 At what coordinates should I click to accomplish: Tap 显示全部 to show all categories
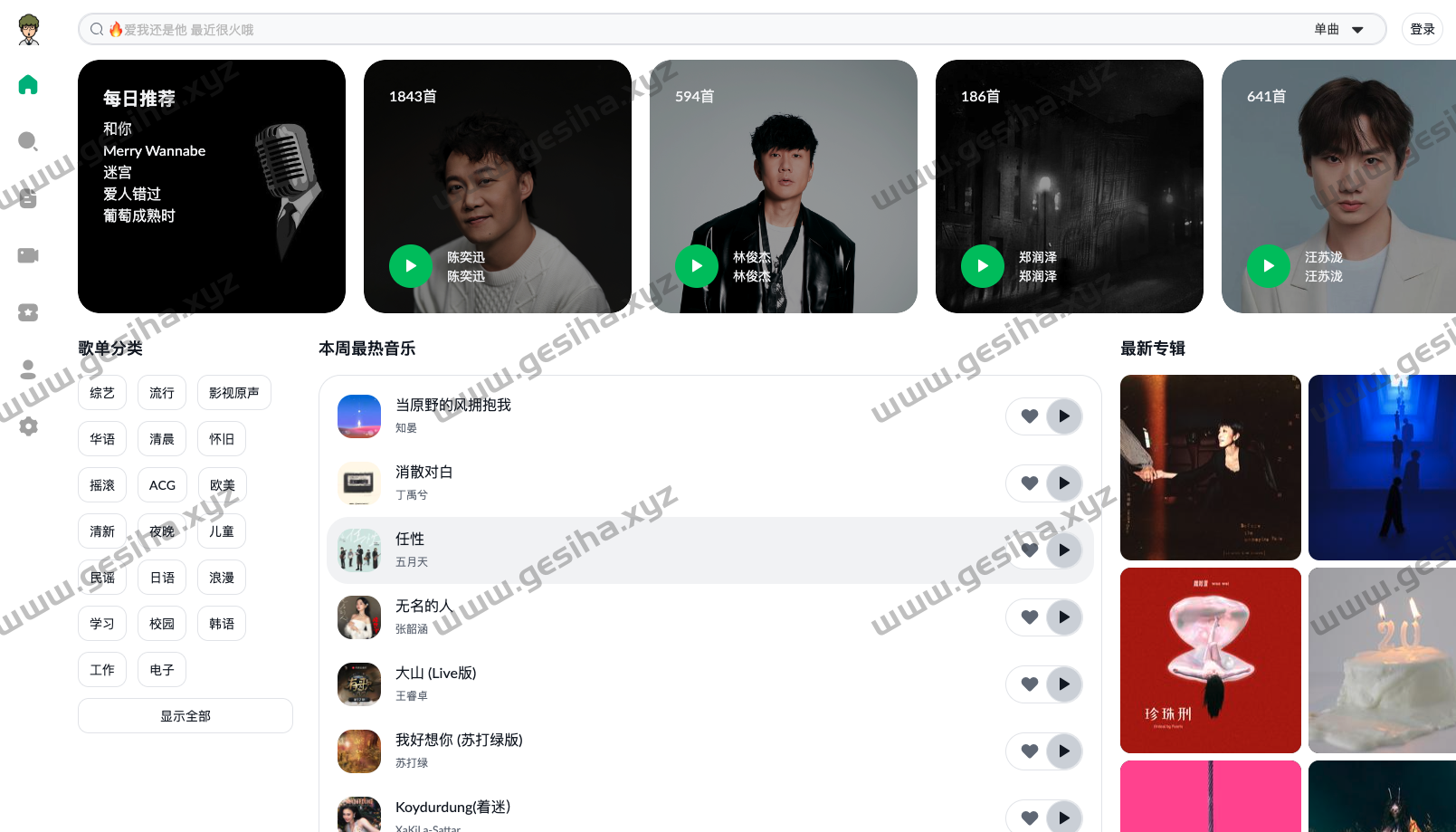[186, 716]
